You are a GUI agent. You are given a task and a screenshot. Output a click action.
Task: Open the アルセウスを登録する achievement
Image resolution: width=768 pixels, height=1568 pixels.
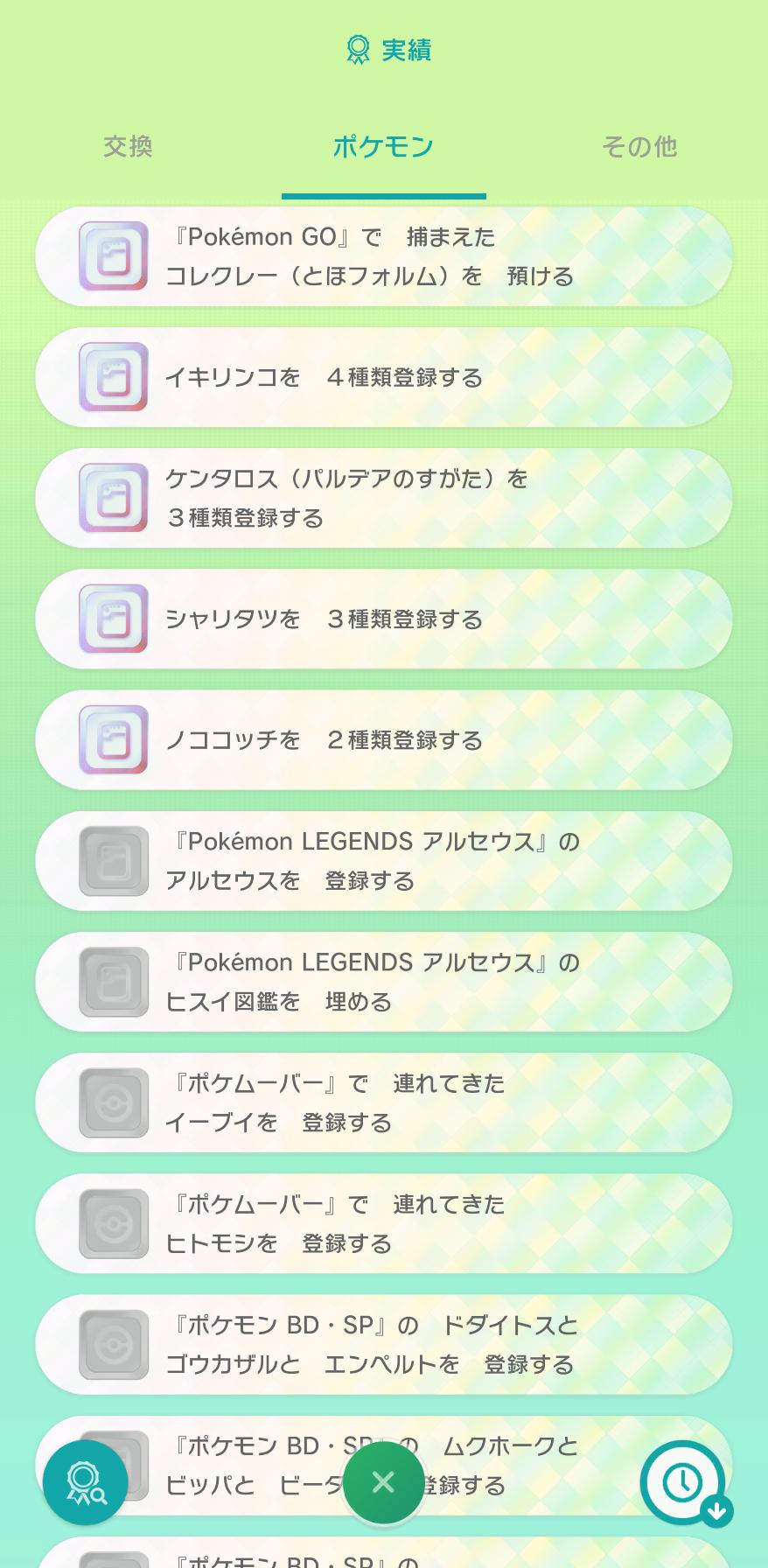click(x=384, y=861)
